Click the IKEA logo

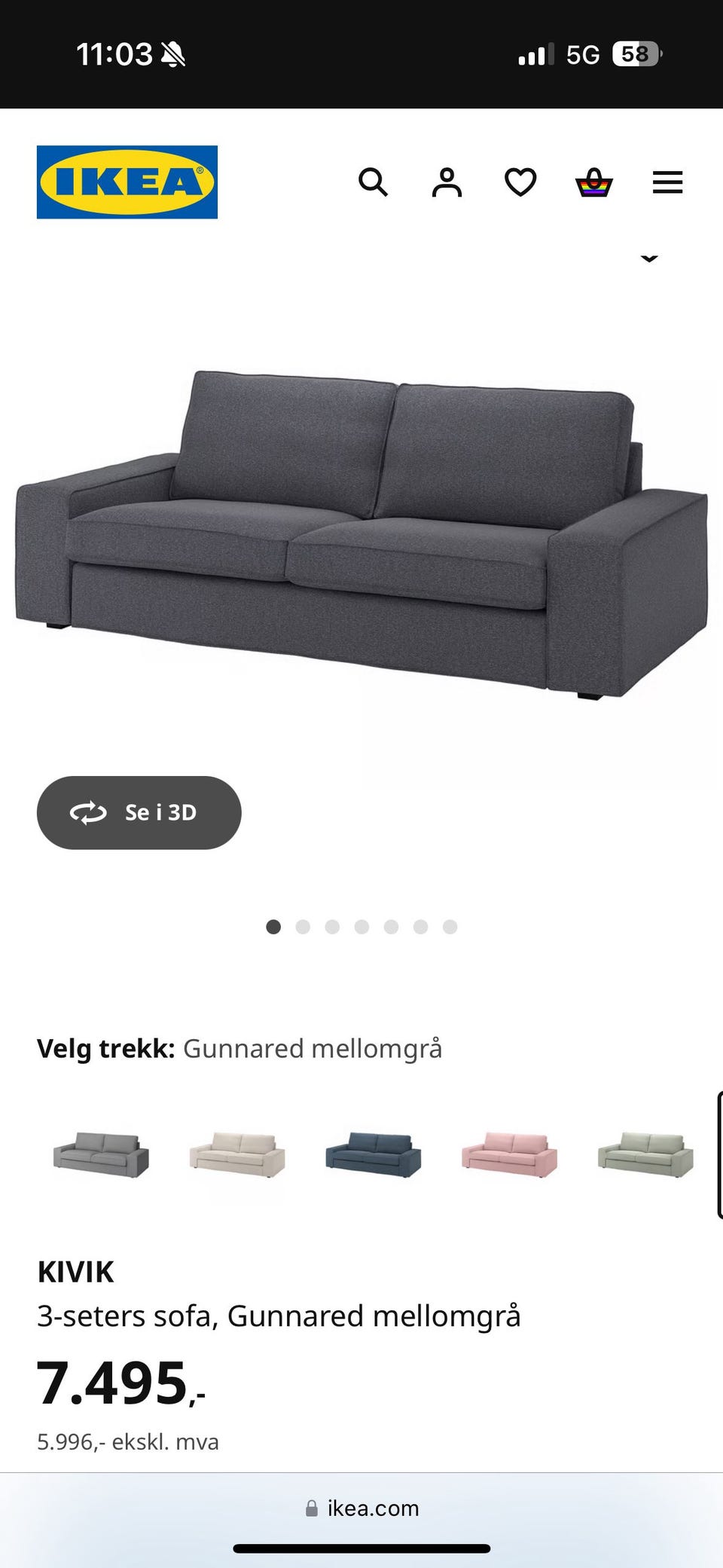(x=127, y=181)
